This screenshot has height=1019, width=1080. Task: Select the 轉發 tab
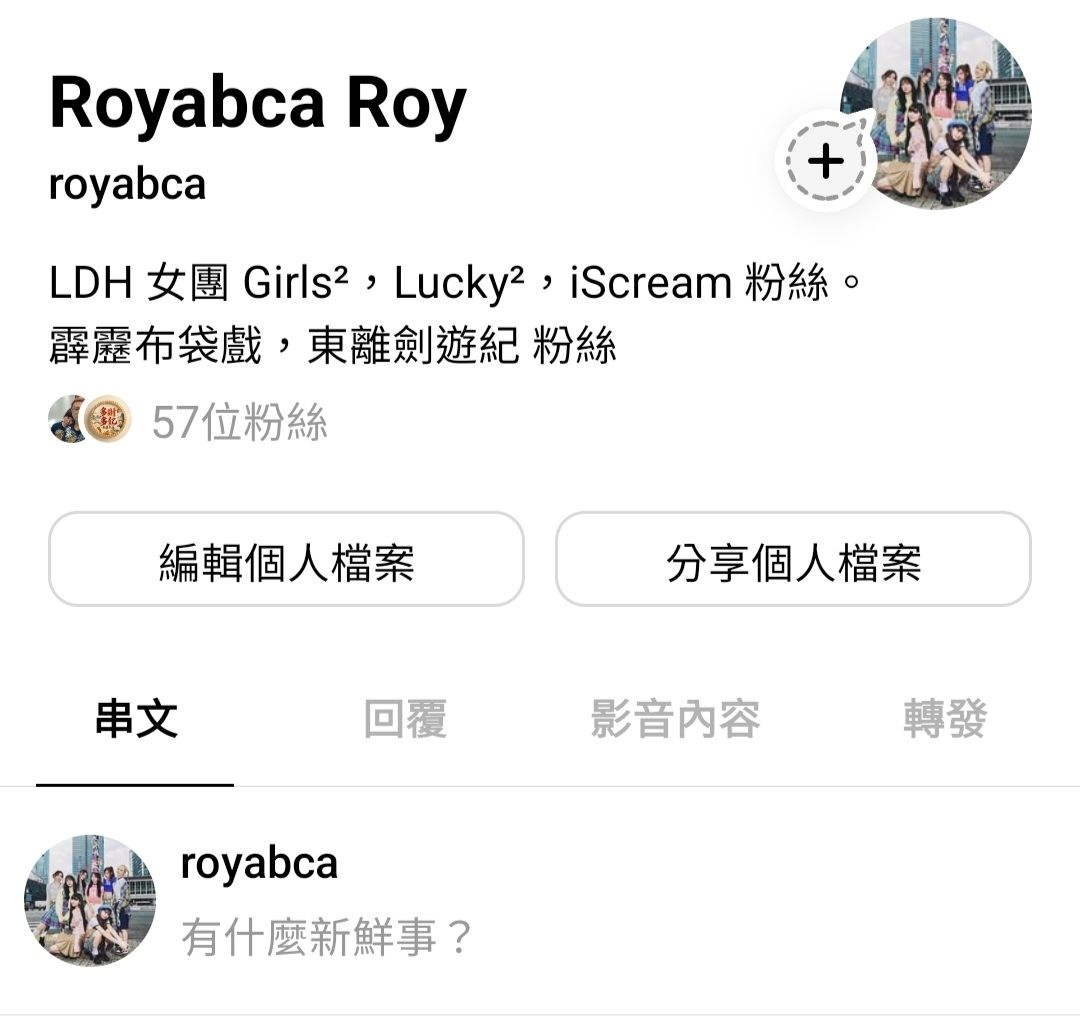944,719
